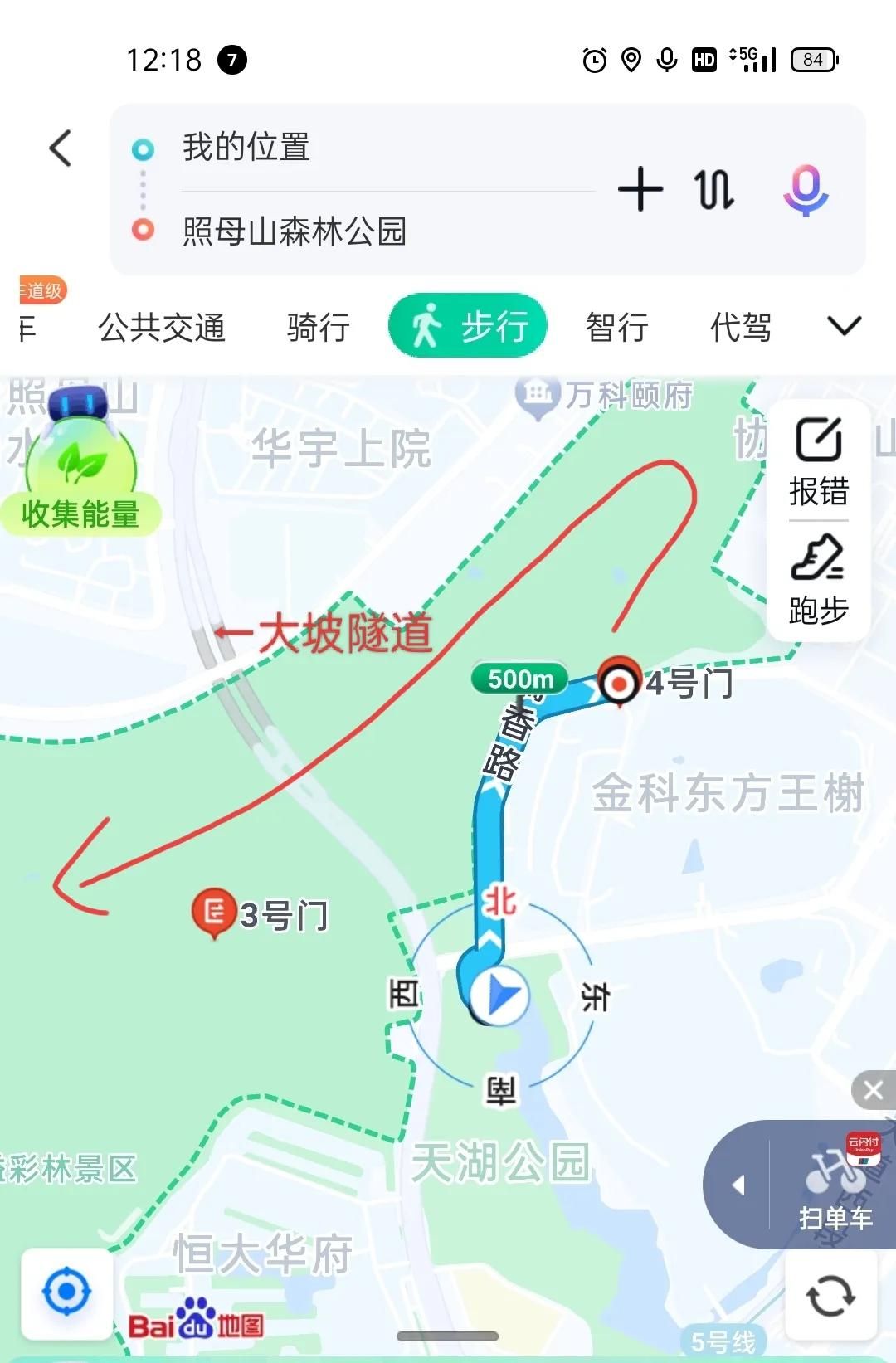Dismiss the 扫单车 floating widget
896x1363 pixels.
(873, 1089)
